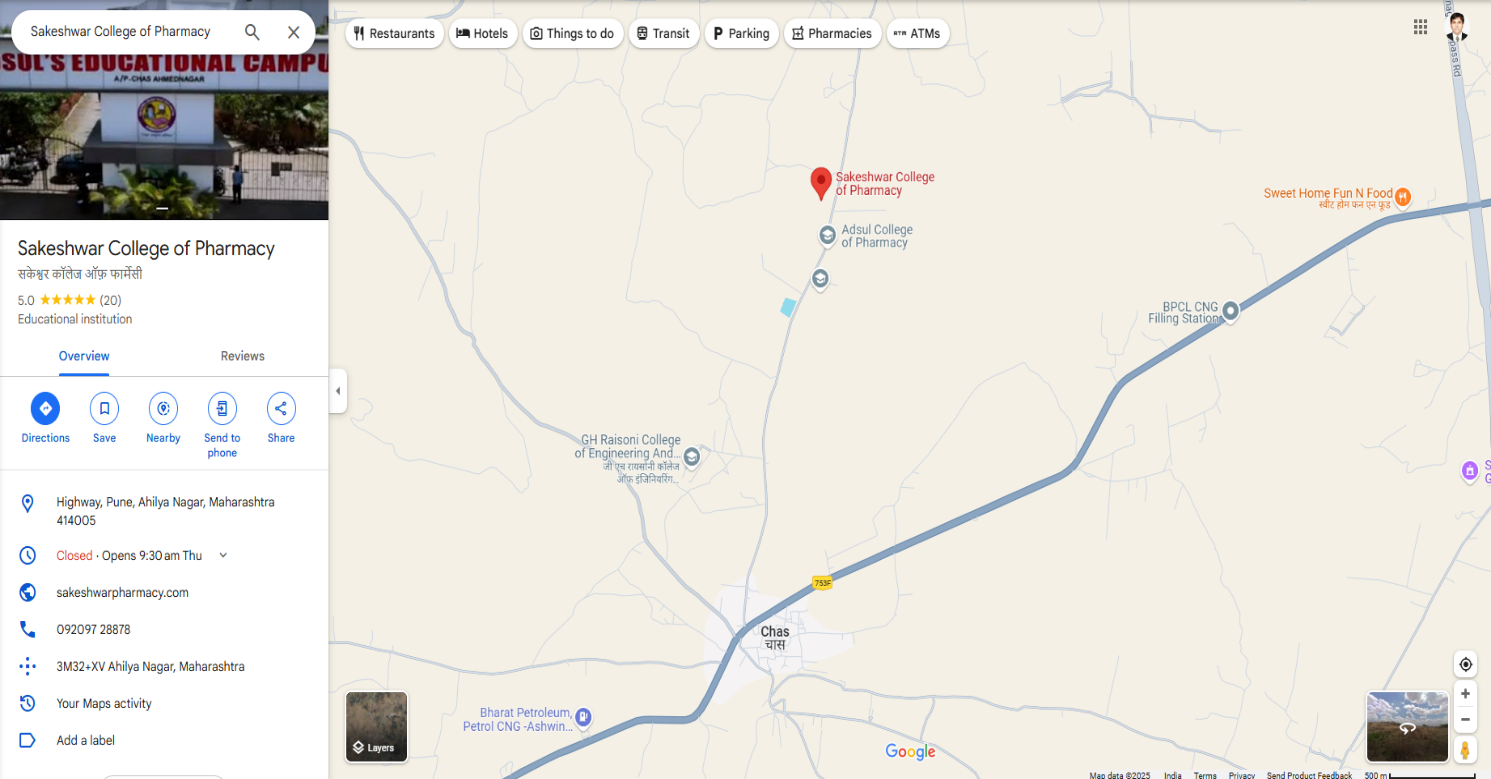Select the Hotels chip
Image resolution: width=1491 pixels, height=779 pixels.
point(482,33)
